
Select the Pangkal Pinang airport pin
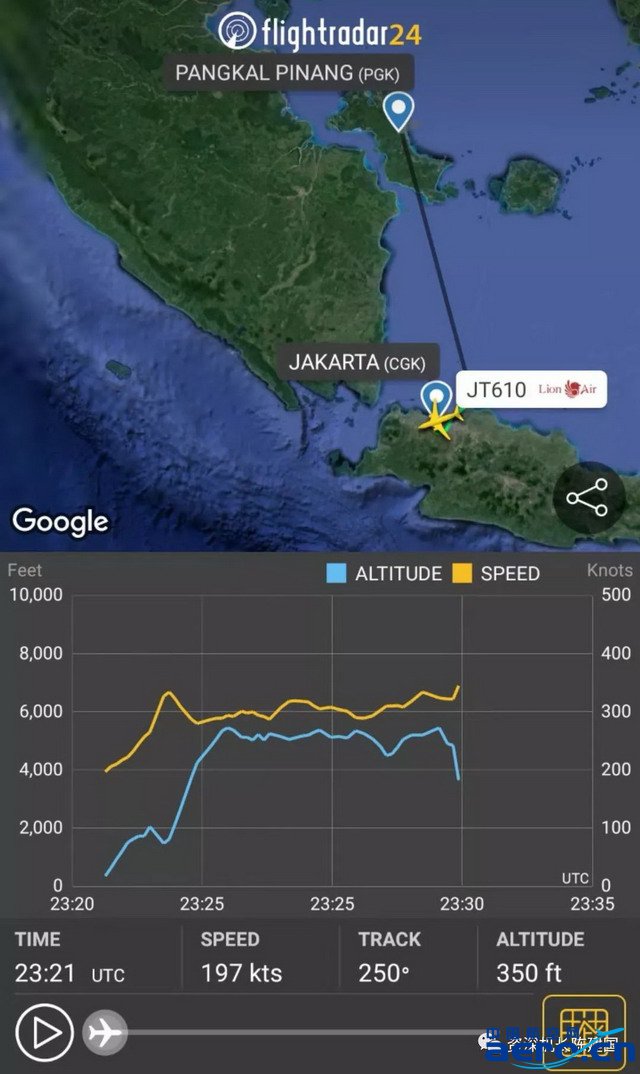[399, 111]
